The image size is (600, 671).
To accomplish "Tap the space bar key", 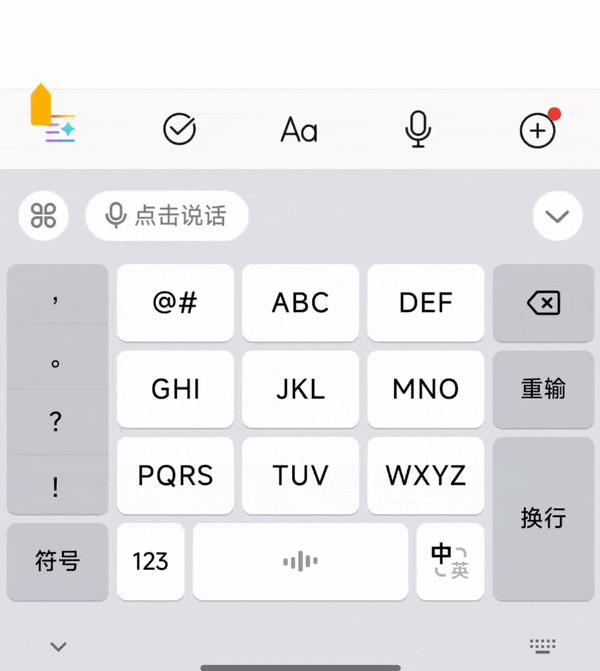I will [300, 561].
